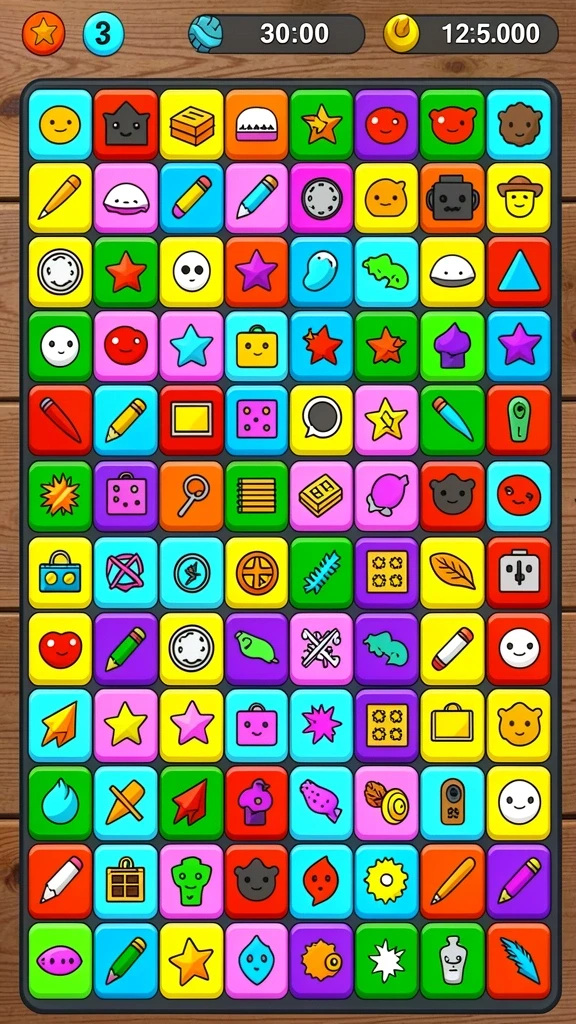Select the black house-face tile on red

point(125,125)
